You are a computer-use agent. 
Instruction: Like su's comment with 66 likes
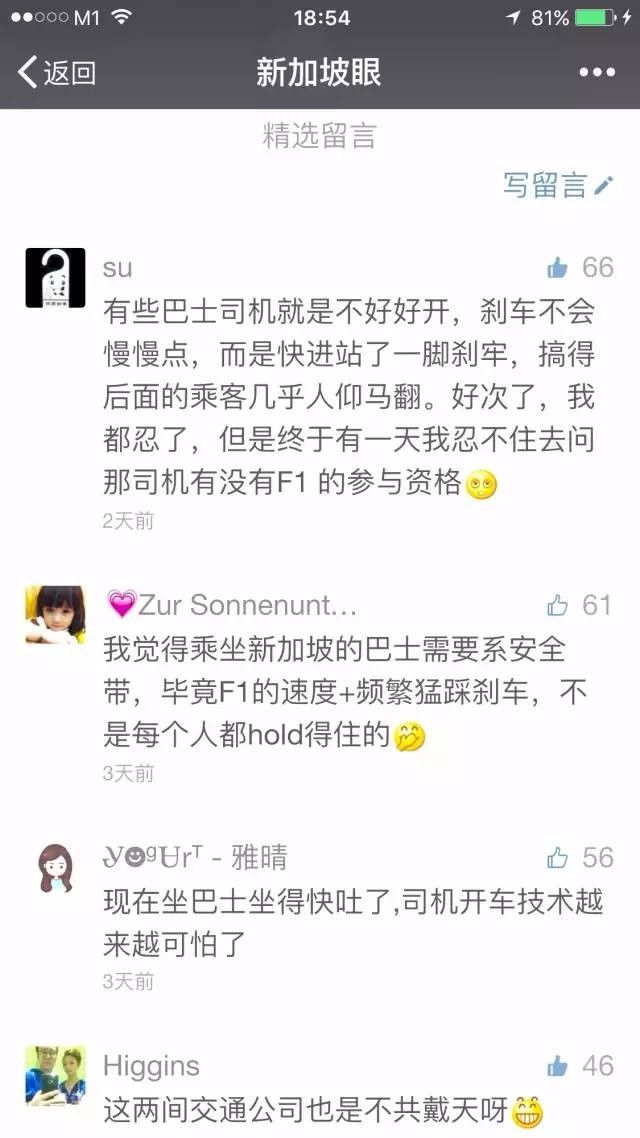558,267
